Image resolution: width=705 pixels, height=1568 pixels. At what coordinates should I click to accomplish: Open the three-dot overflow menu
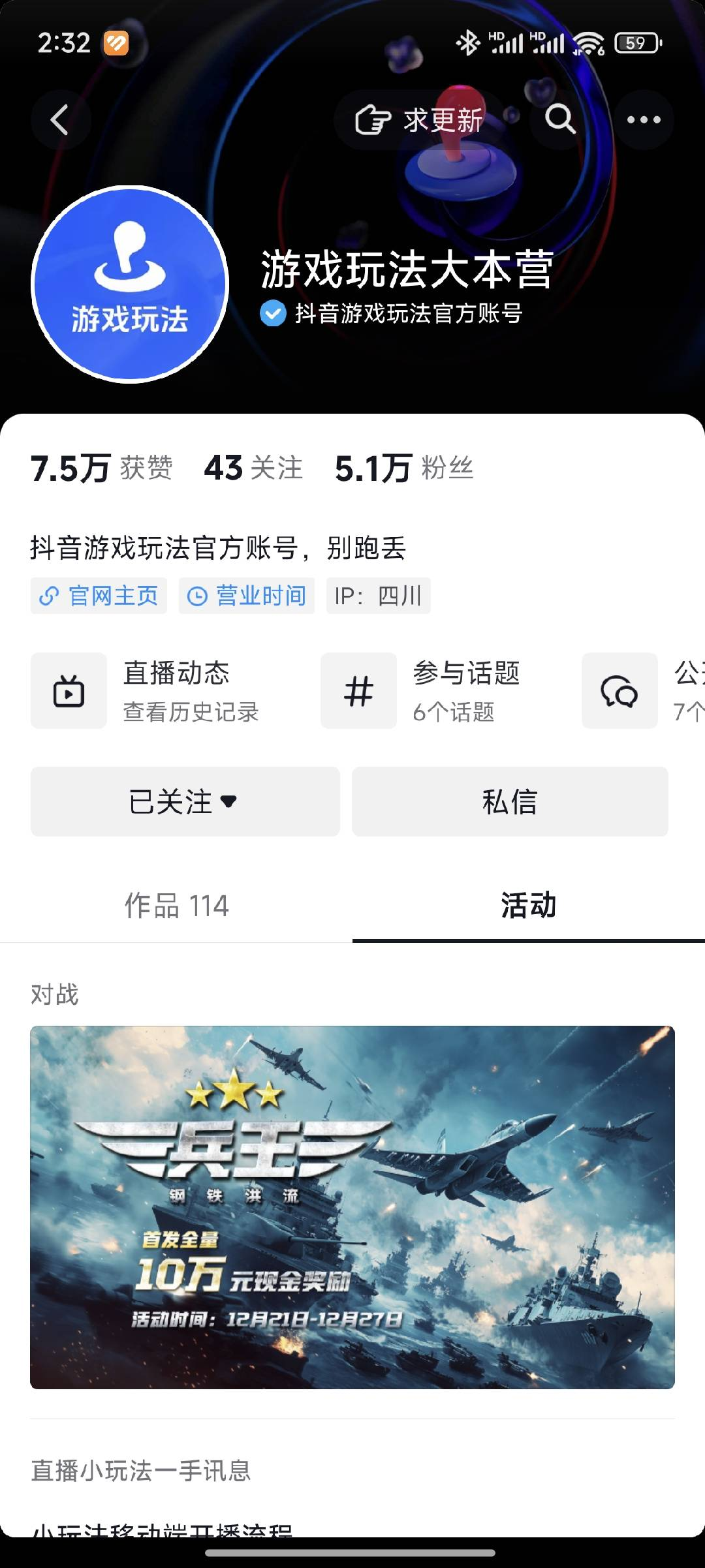coord(644,120)
